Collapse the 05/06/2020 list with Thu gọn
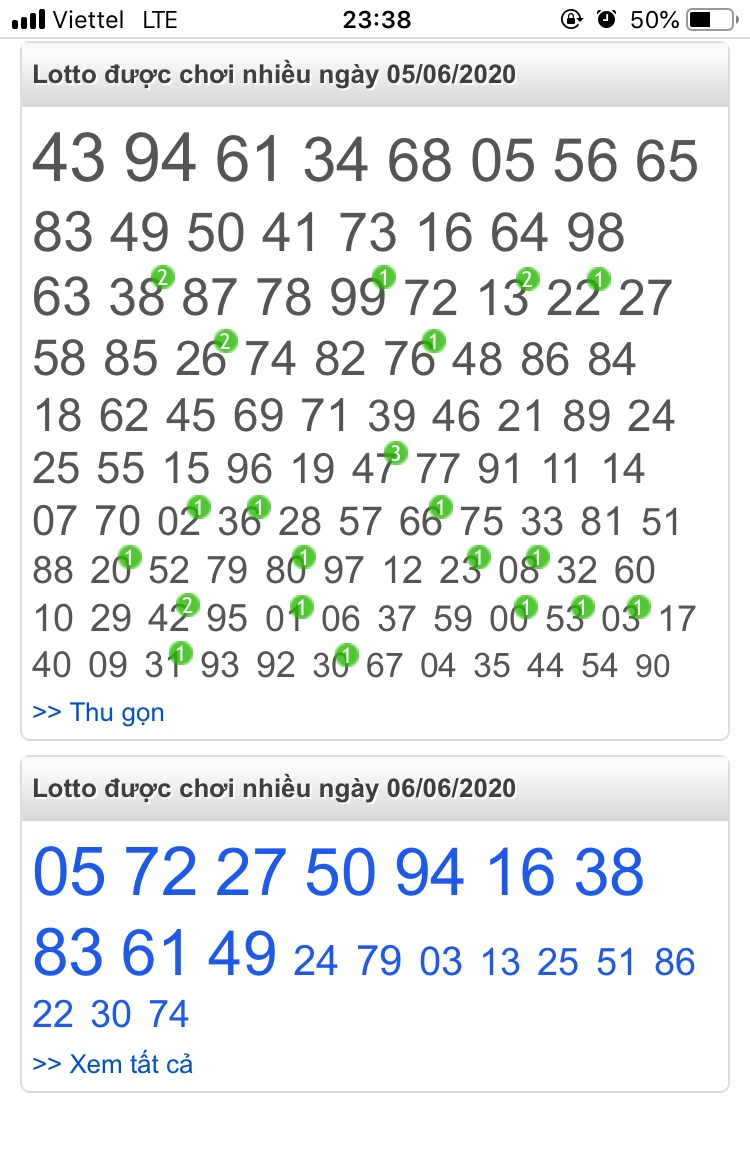 98,712
